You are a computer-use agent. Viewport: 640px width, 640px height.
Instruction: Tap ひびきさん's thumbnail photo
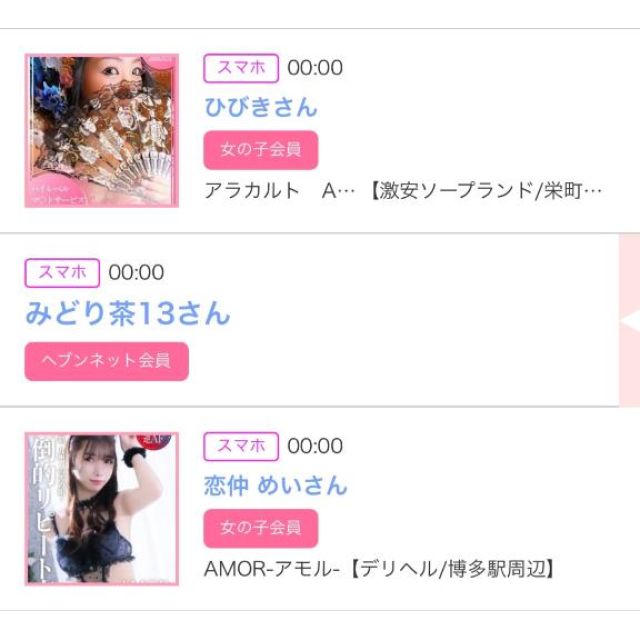point(101,131)
